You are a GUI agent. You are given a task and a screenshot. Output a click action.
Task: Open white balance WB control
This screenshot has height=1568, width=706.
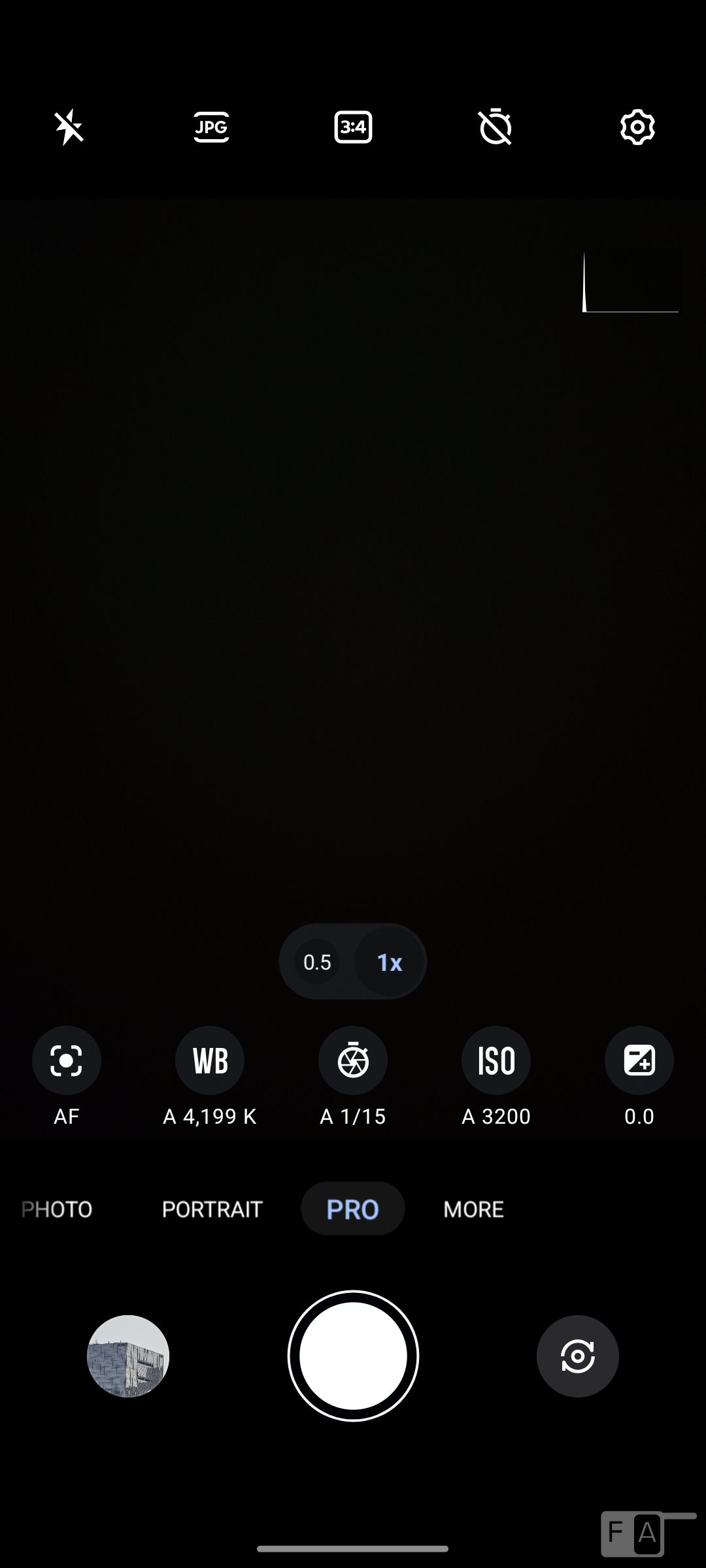(x=210, y=1060)
